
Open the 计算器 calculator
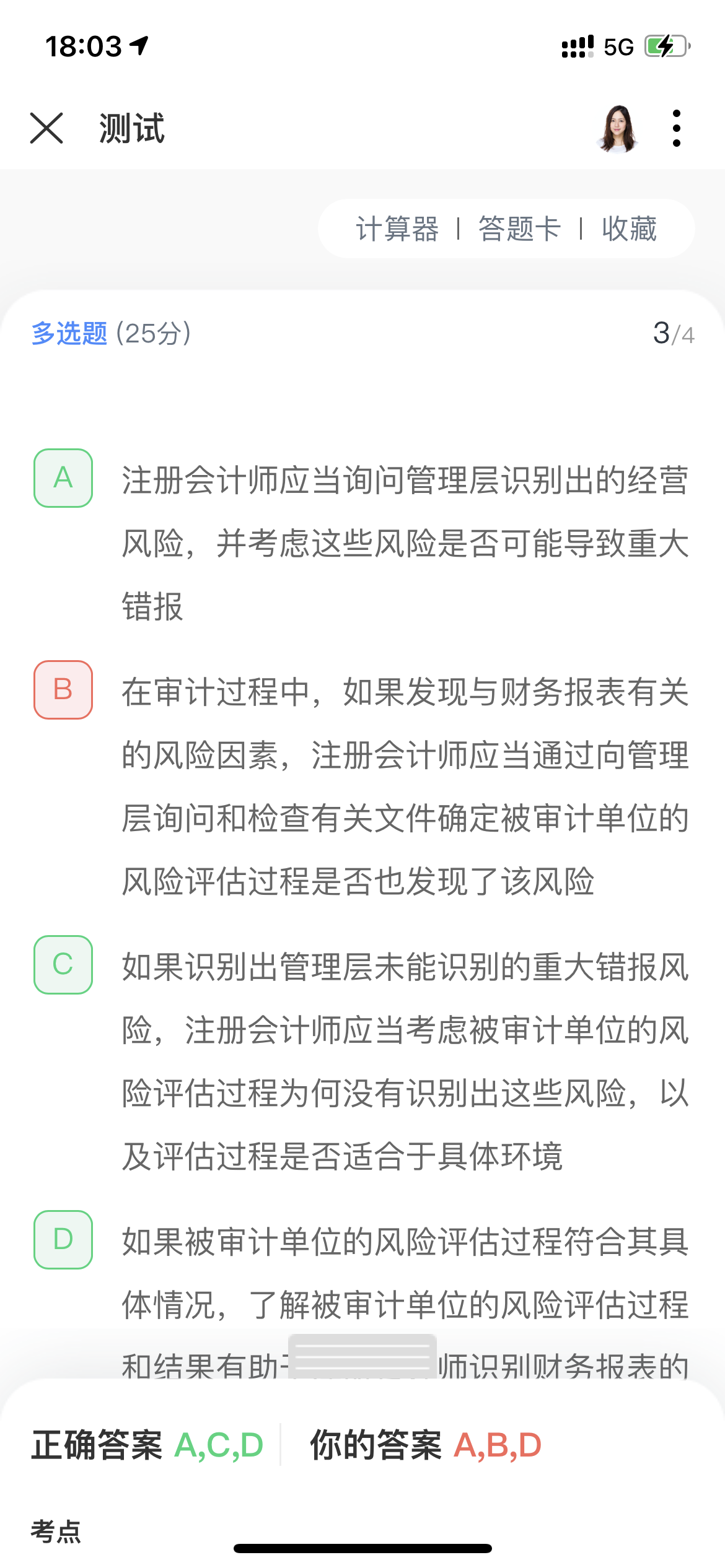(397, 229)
